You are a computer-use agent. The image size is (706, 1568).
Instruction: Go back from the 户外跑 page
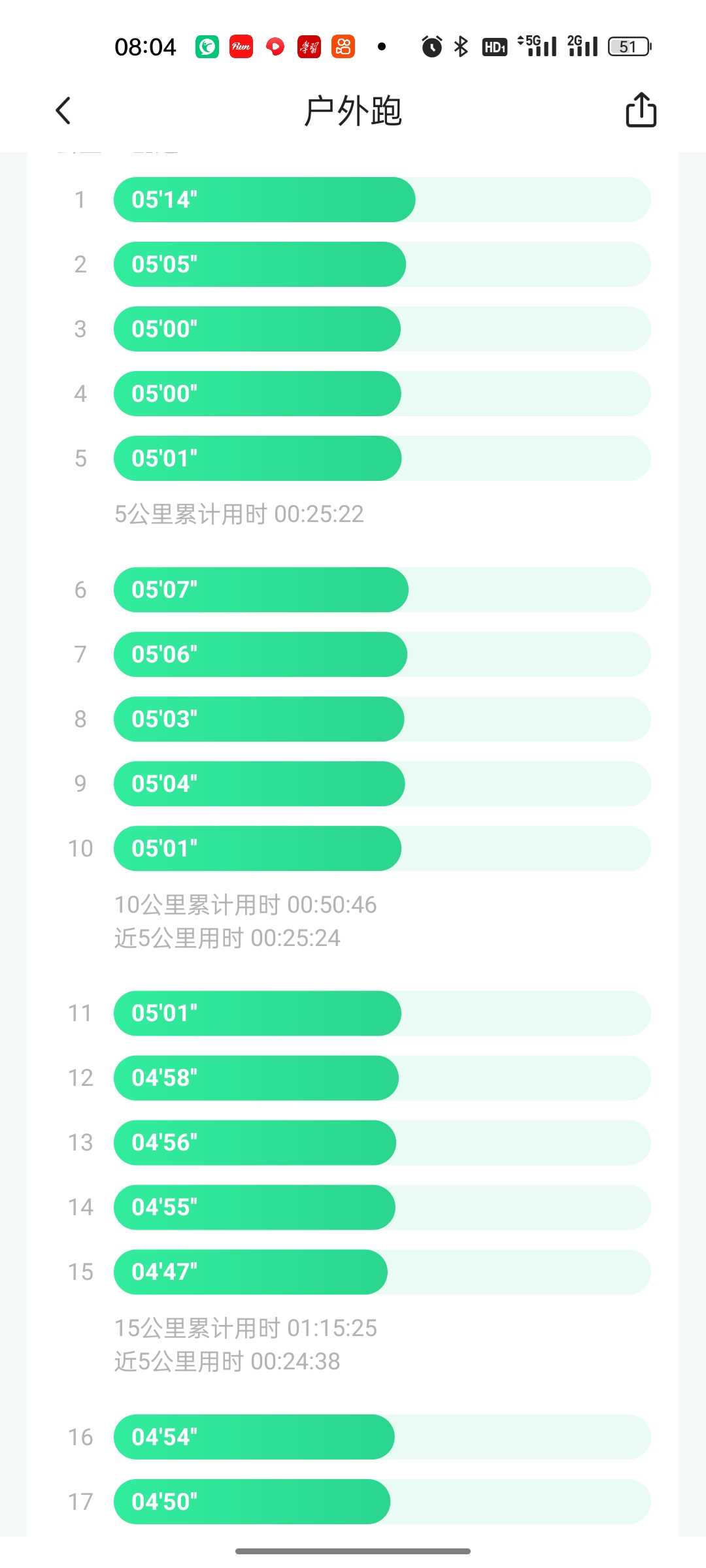pos(63,110)
